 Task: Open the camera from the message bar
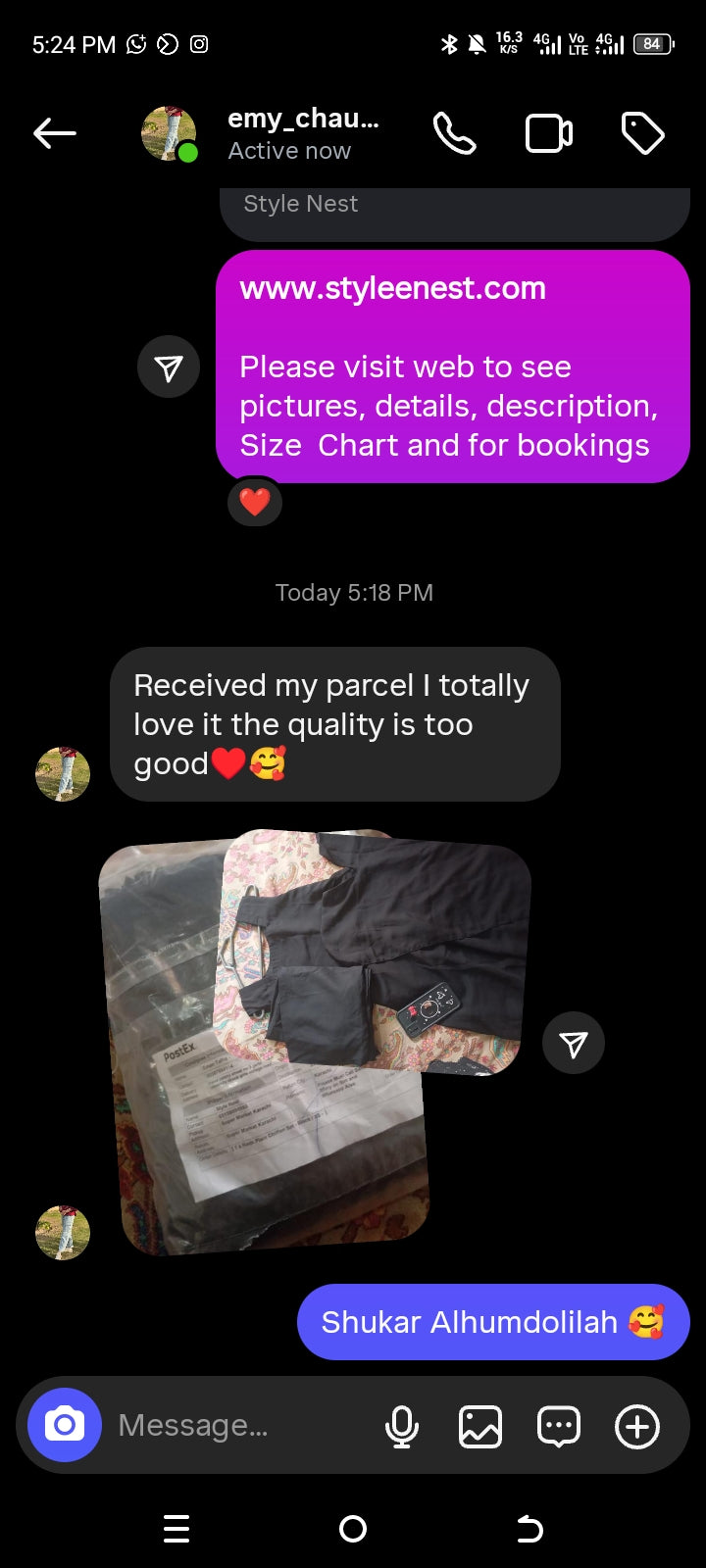65,1425
